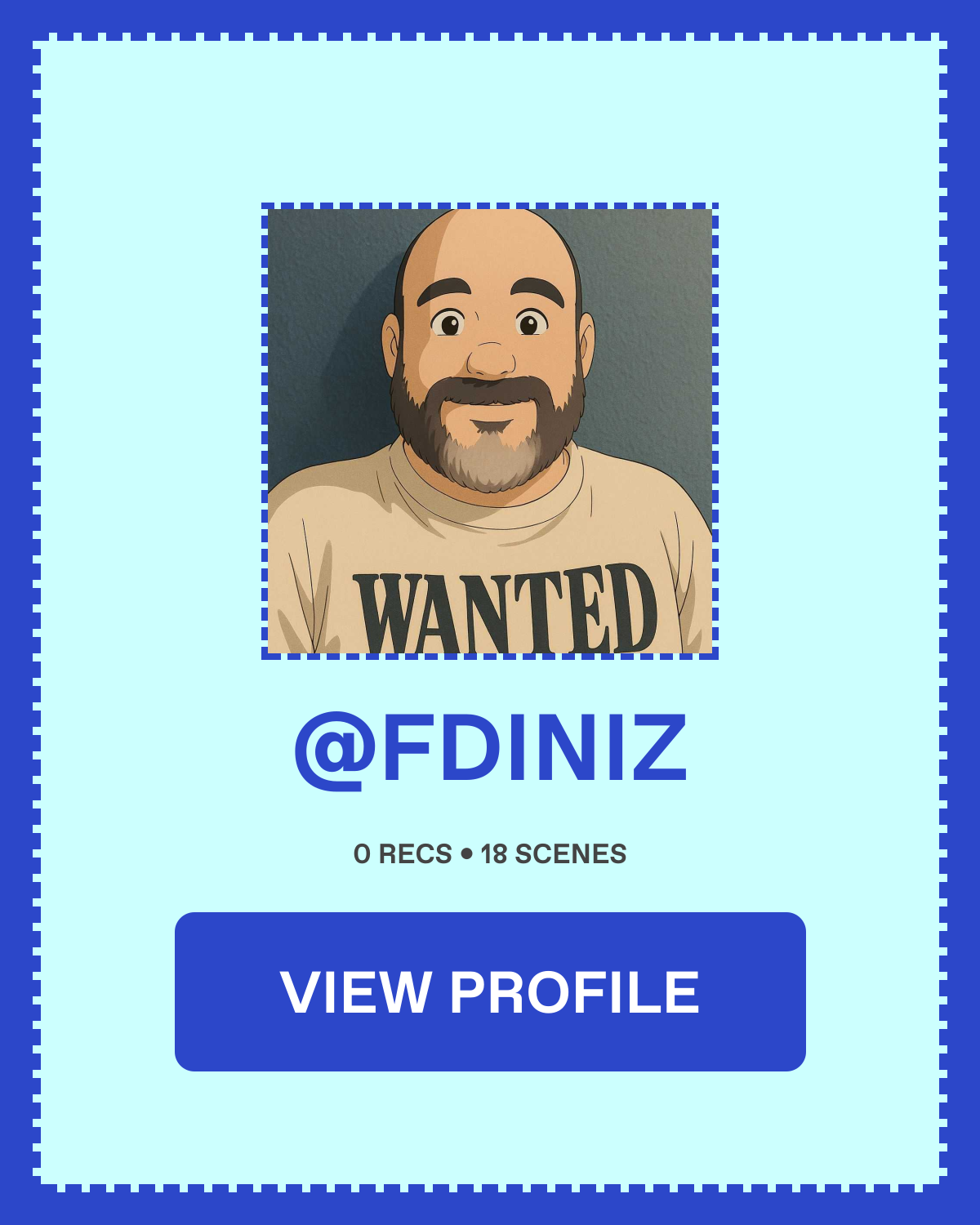Viewport: 980px width, 1225px height.
Task: Open @FDINIZ's profile picture
Action: 490,431
